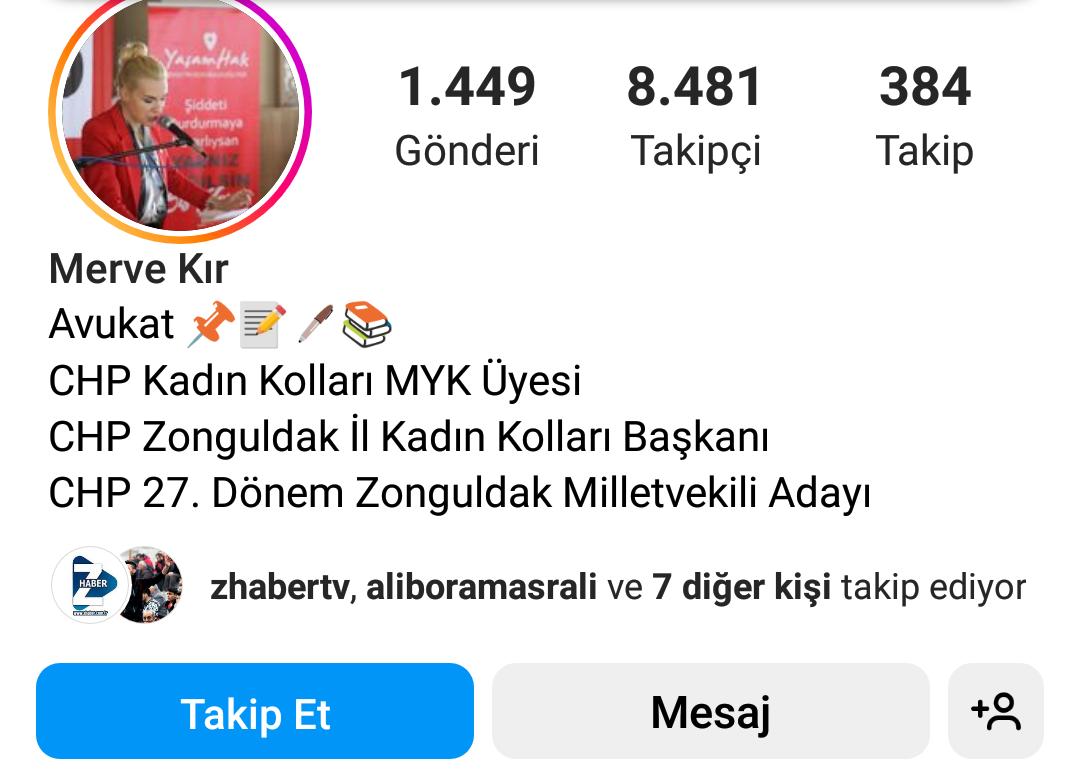Open suggested people add-person icon

pyautogui.click(x=995, y=712)
